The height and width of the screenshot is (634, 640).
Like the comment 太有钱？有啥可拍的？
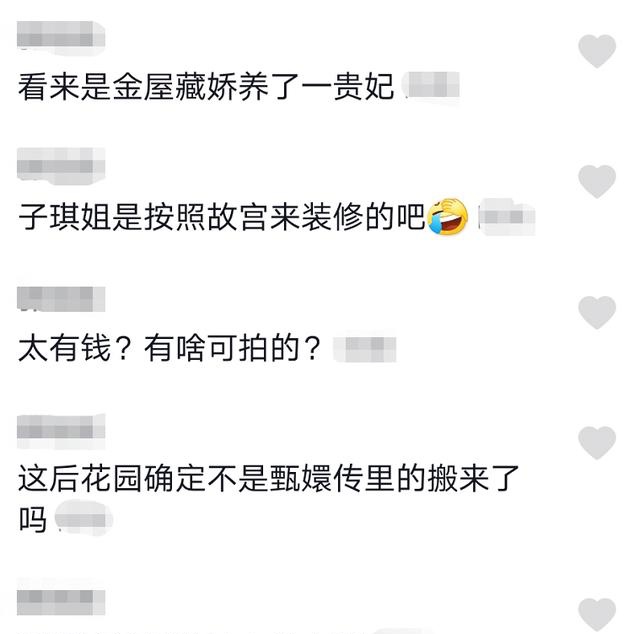(x=598, y=312)
